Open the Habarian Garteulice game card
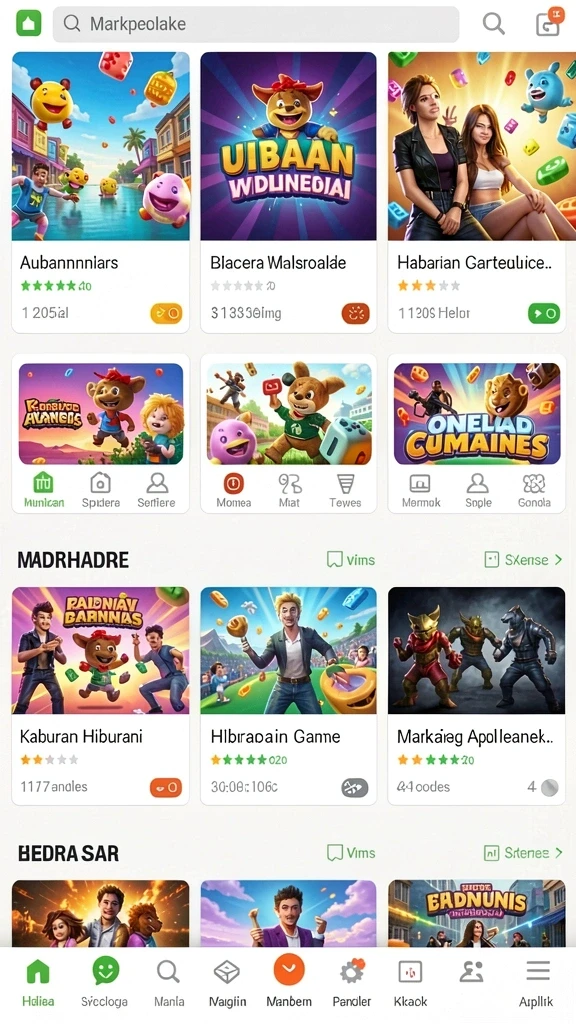The height and width of the screenshot is (1024, 576). pos(477,192)
